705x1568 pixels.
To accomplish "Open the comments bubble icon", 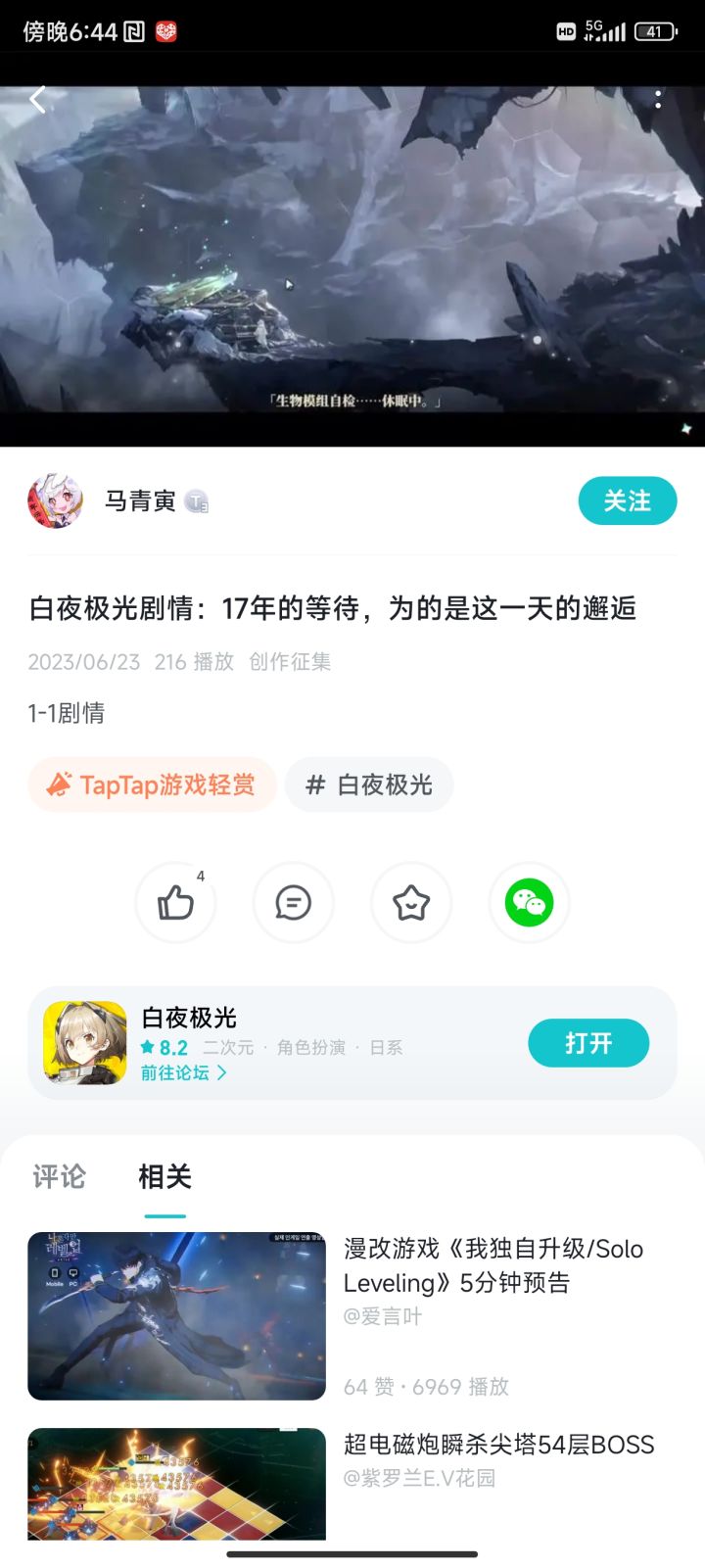I will coord(294,903).
